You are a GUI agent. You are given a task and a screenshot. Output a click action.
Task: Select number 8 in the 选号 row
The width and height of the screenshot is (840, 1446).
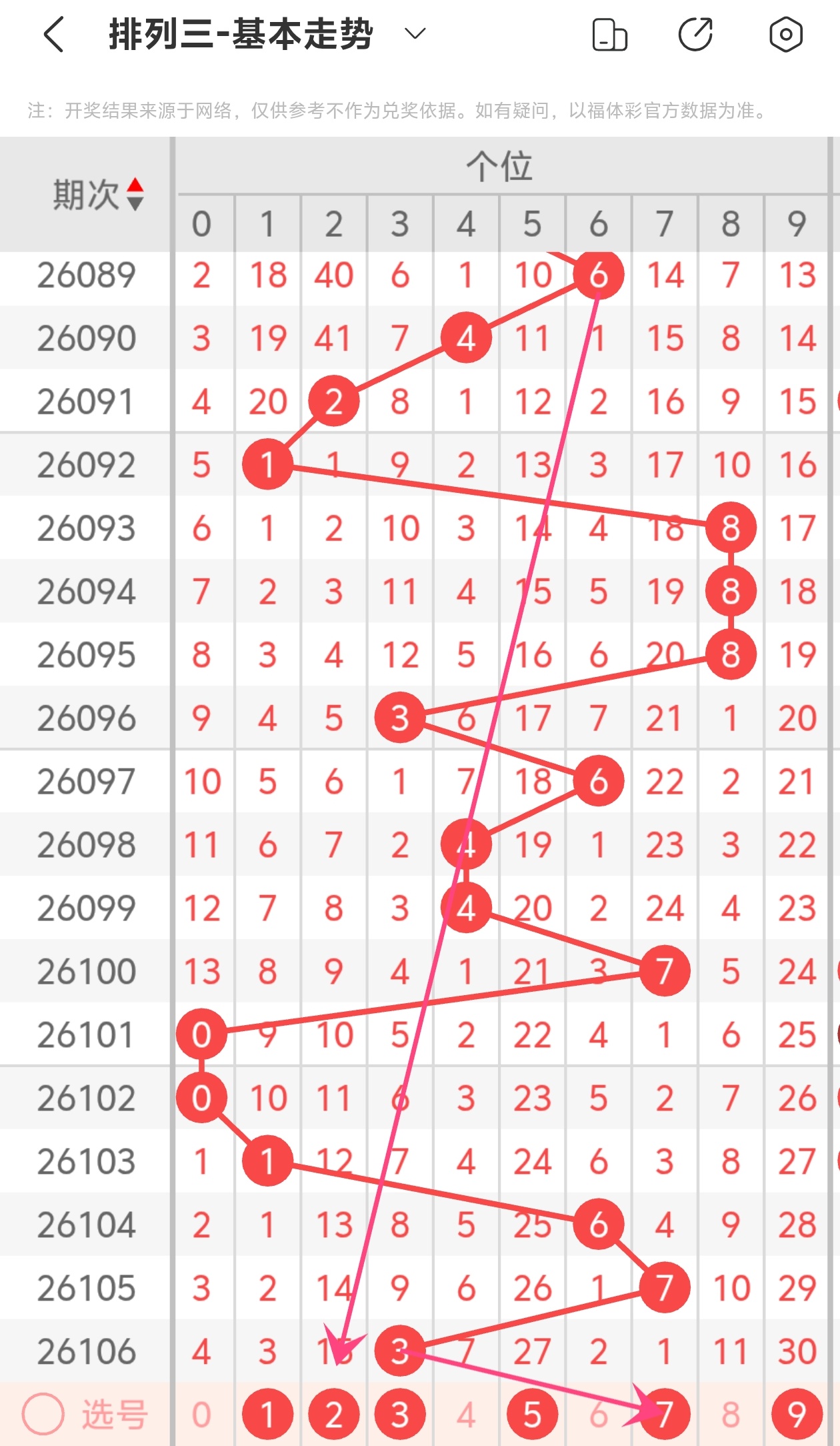[731, 1414]
